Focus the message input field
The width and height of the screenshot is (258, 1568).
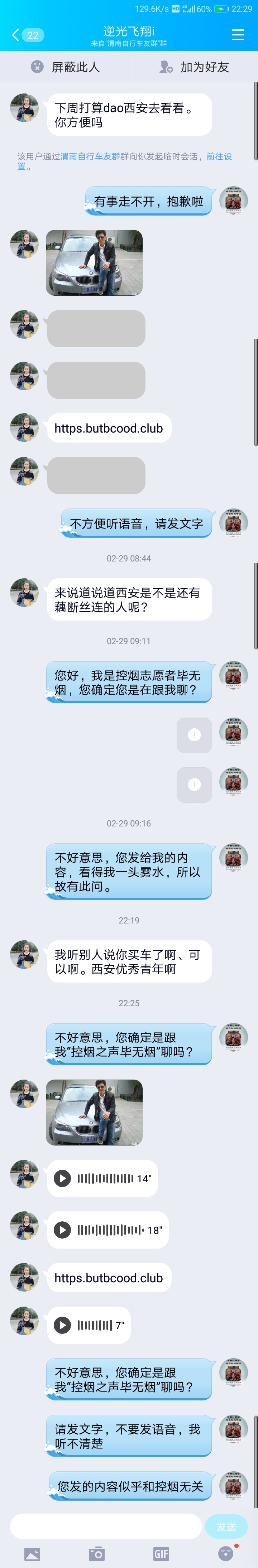pos(106,1526)
